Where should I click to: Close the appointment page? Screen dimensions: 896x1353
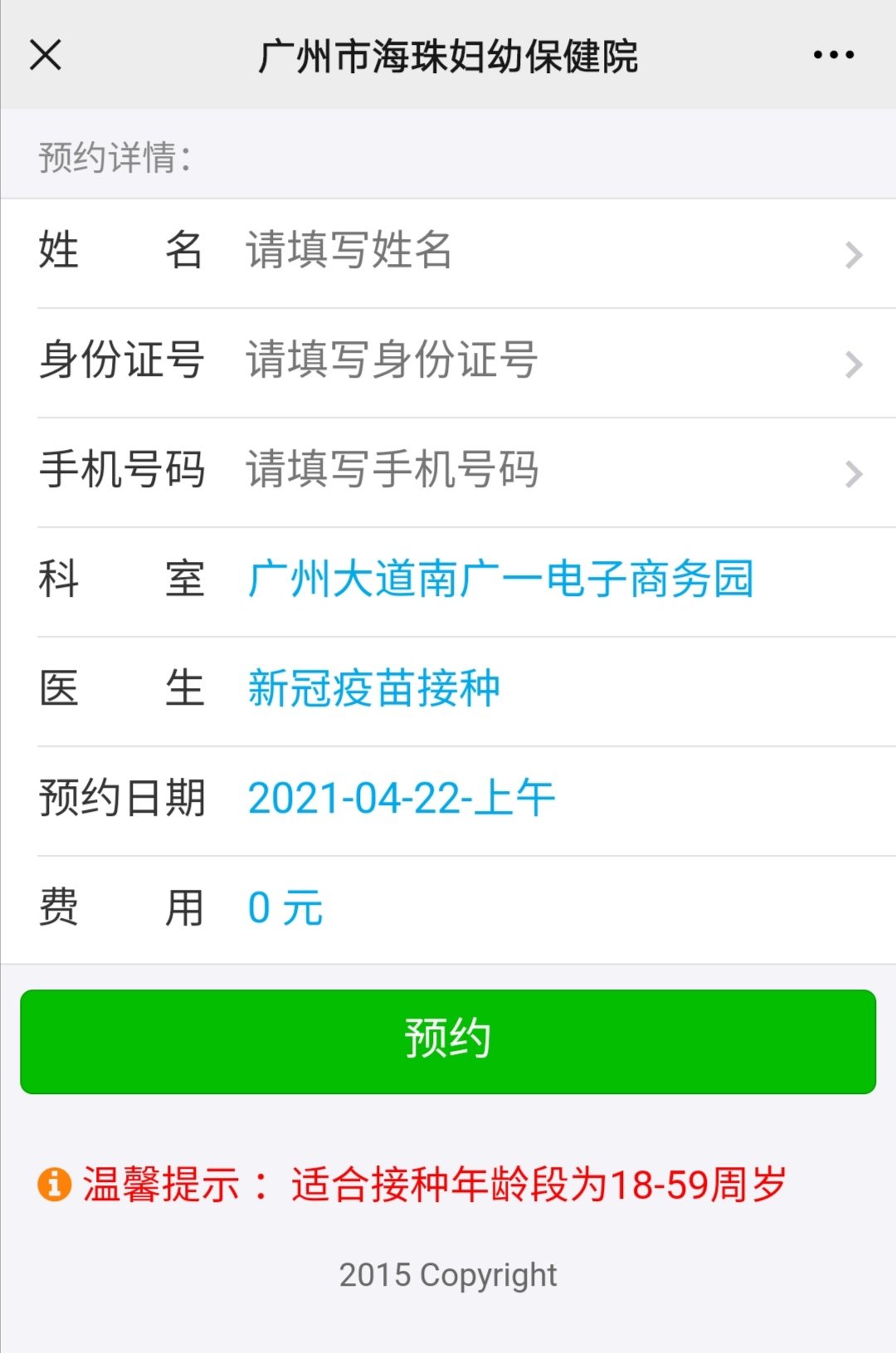46,56
